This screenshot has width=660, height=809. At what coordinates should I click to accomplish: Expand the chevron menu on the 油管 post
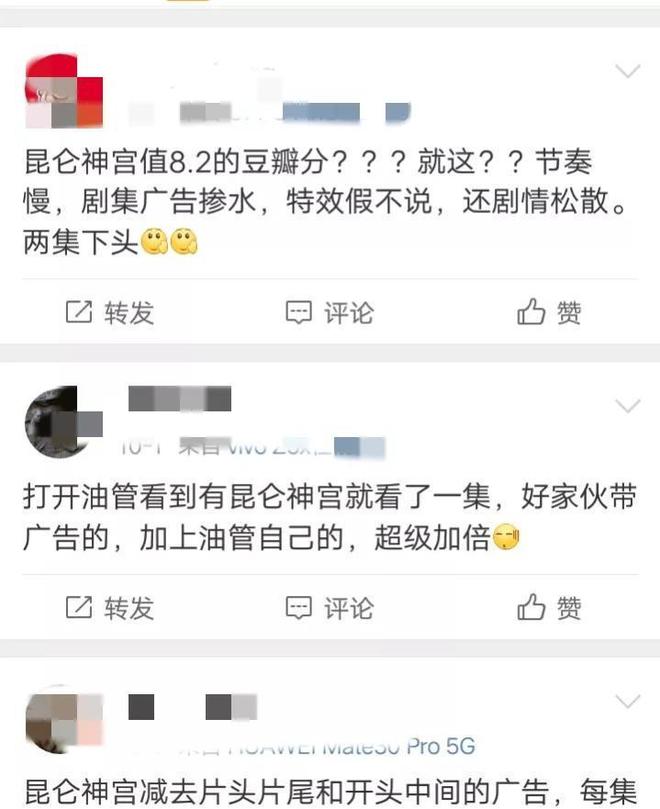(x=627, y=405)
